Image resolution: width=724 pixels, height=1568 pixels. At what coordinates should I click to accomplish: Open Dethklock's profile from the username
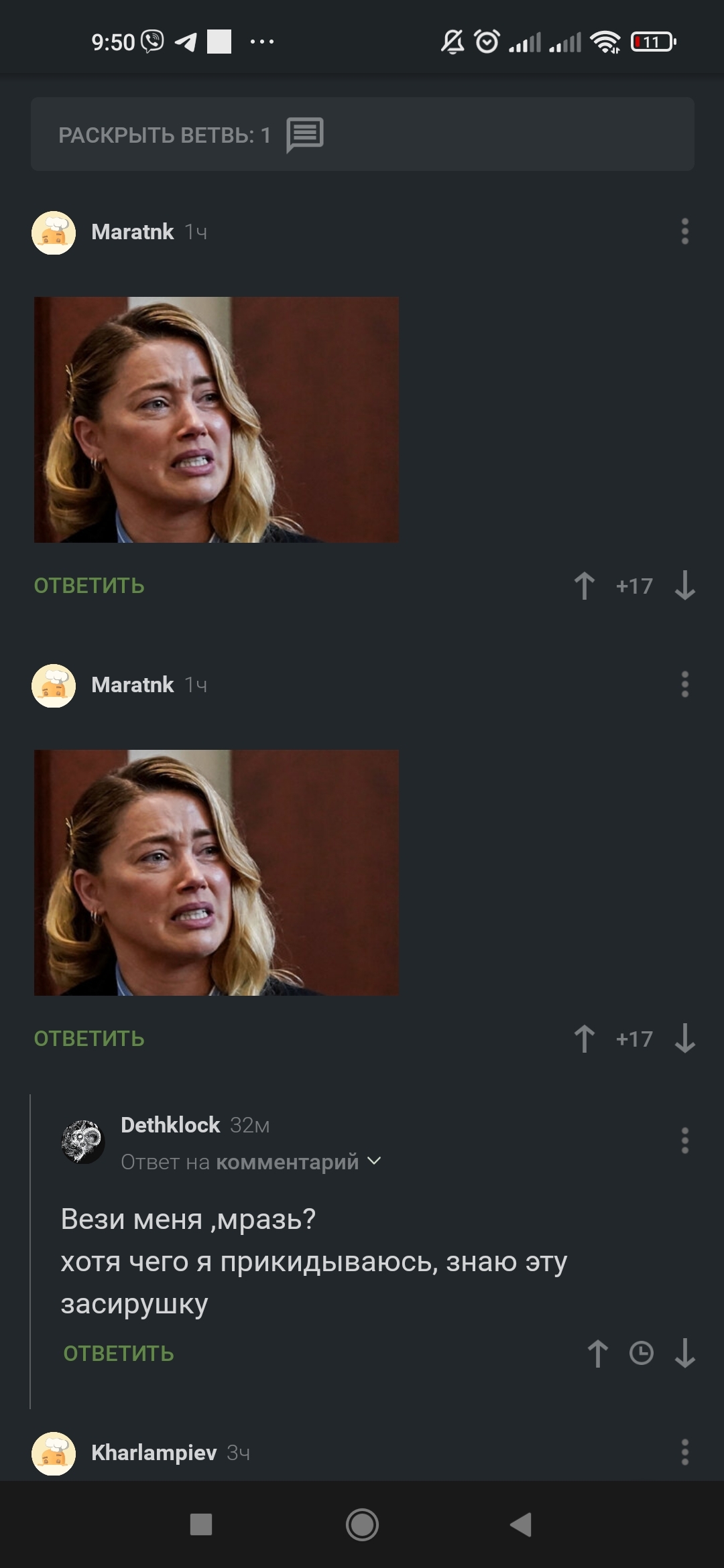pyautogui.click(x=170, y=1124)
